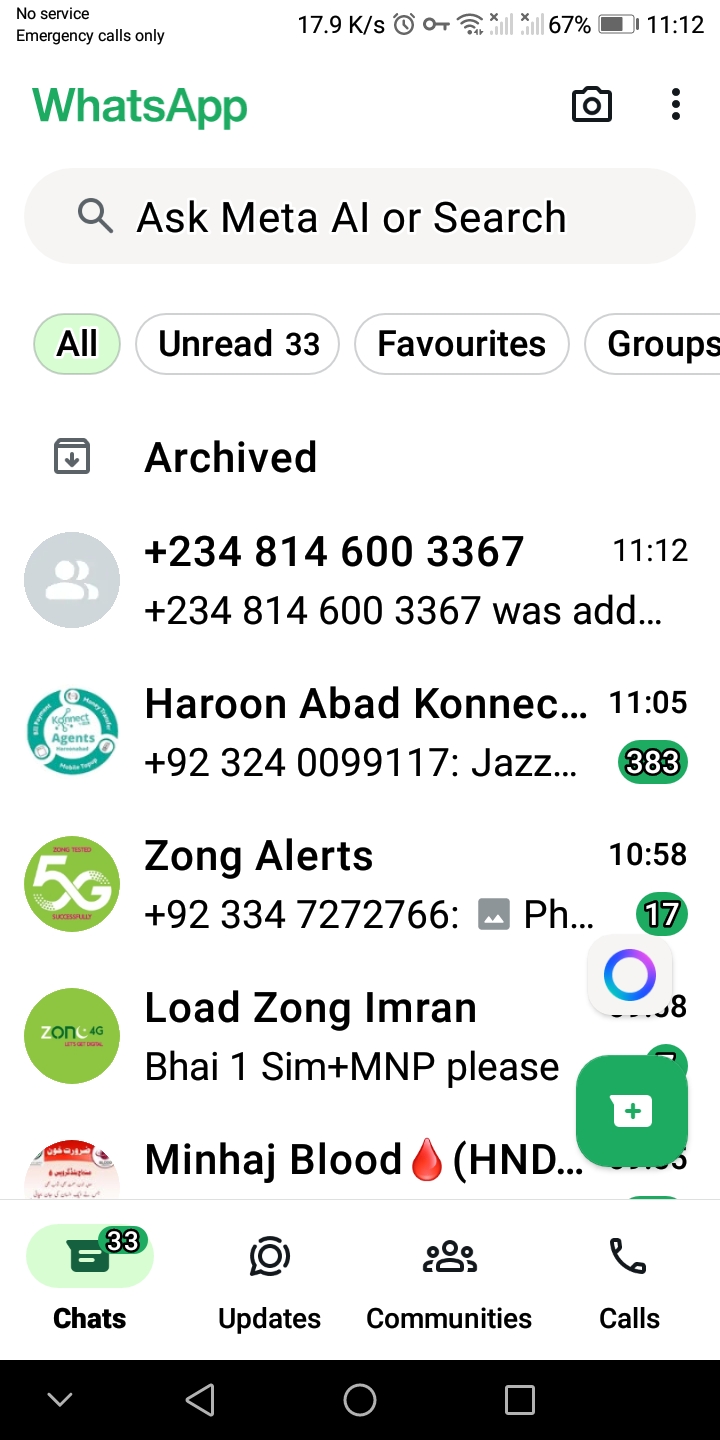Select the All filter chip

(77, 344)
